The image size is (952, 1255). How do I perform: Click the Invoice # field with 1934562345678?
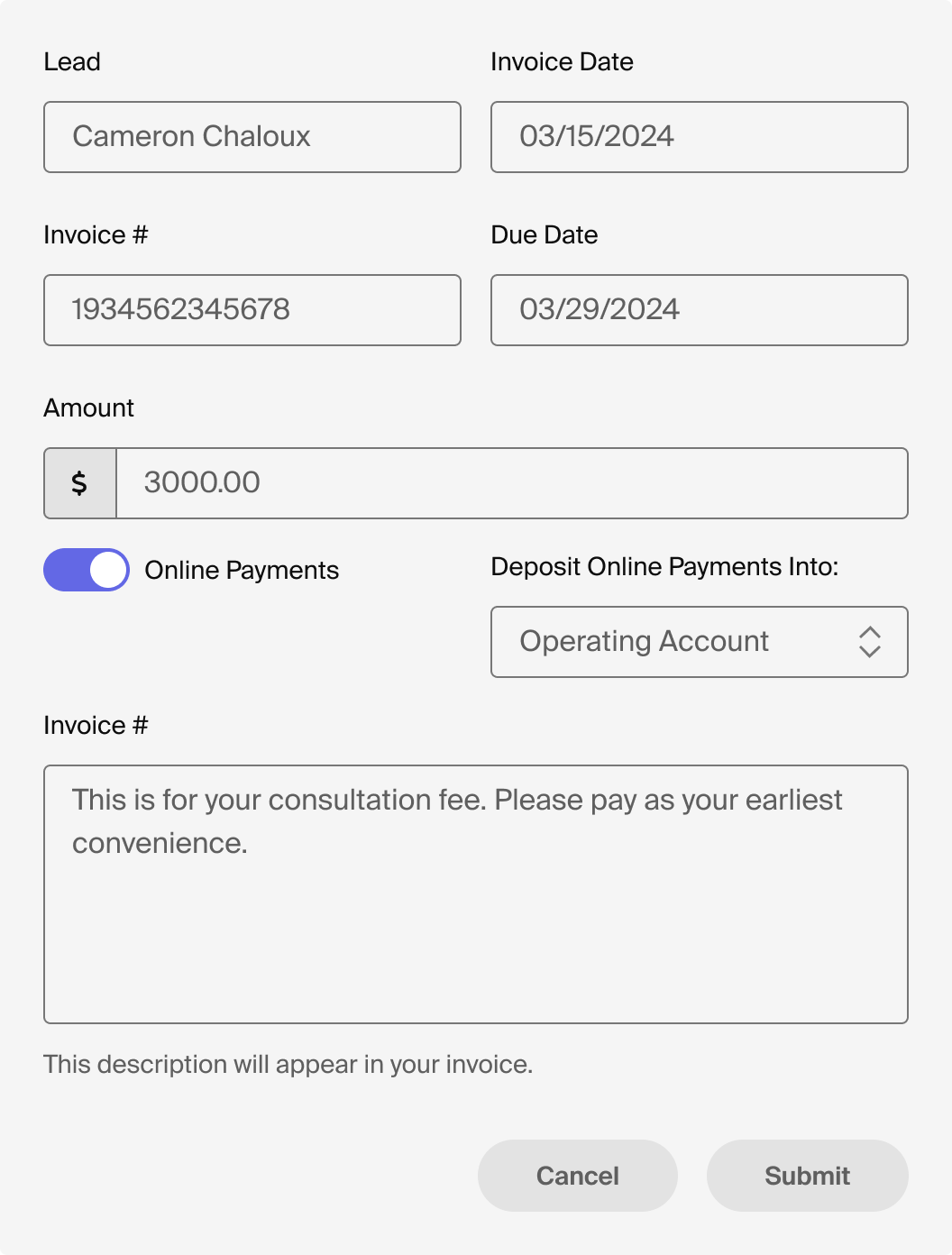pyautogui.click(x=252, y=310)
